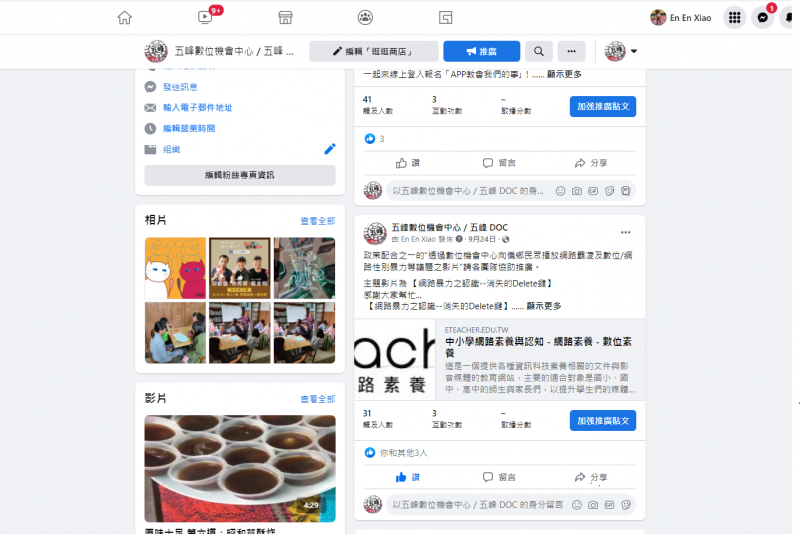Open the Watch video tab
Viewport: 800px width, 534px height.
pyautogui.click(x=205, y=17)
